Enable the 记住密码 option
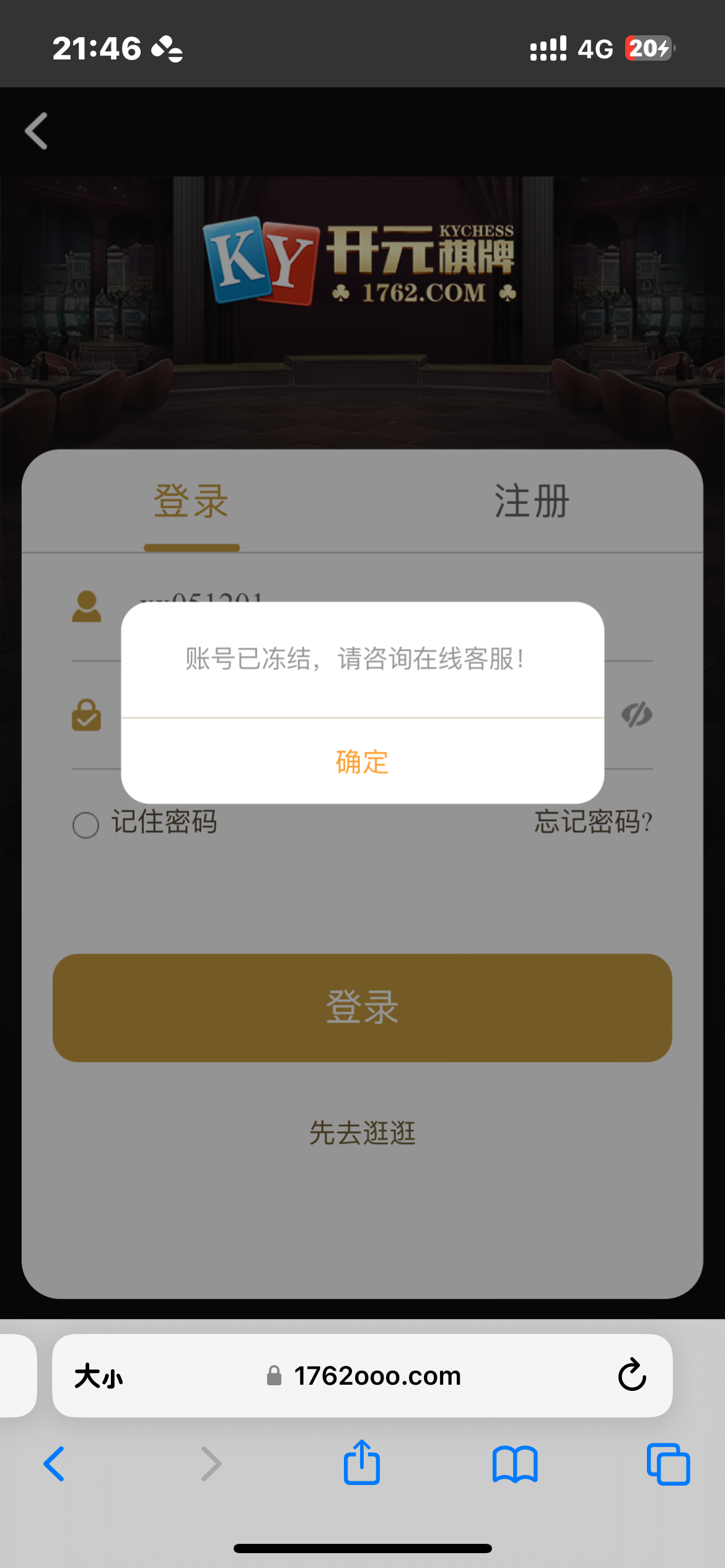 pos(86,825)
